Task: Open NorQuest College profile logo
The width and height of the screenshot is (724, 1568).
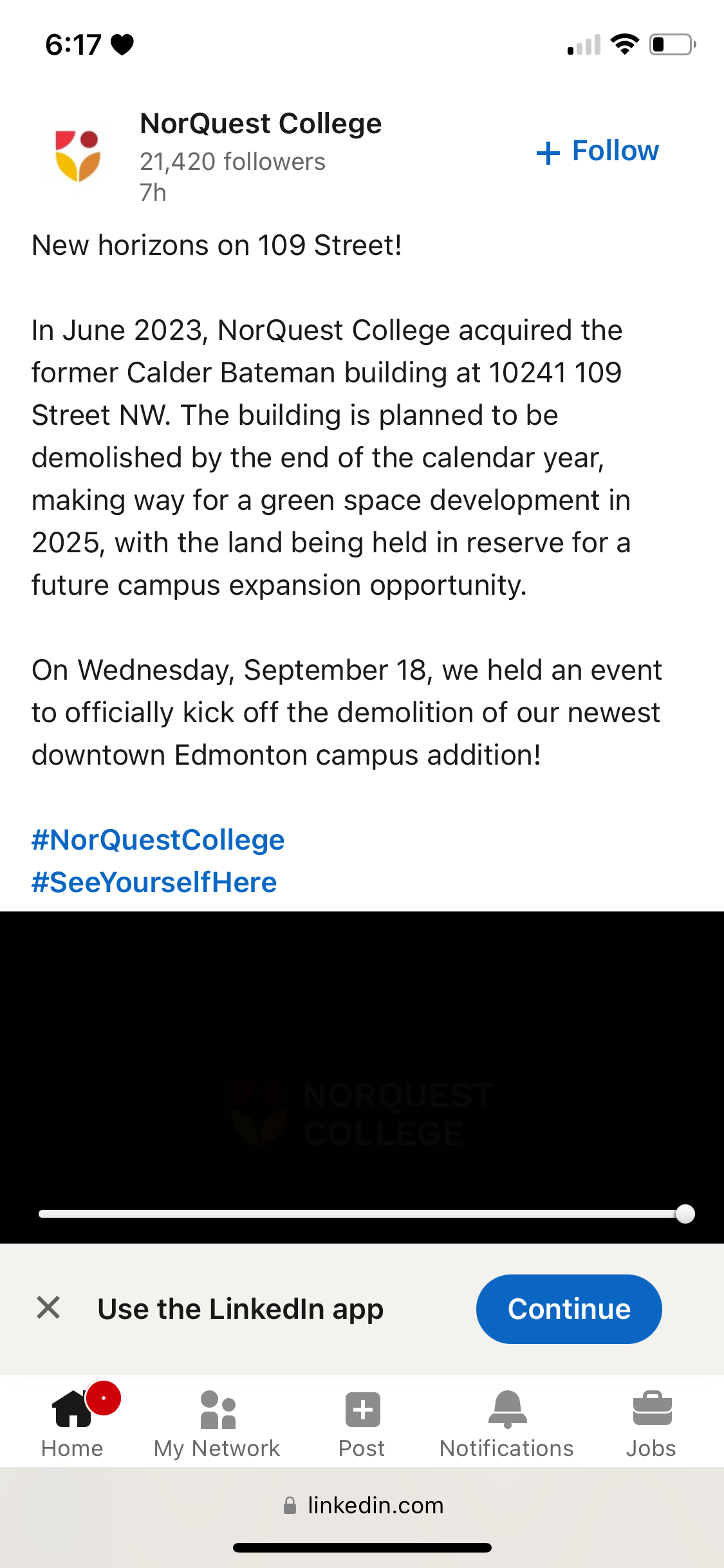Action: click(78, 155)
